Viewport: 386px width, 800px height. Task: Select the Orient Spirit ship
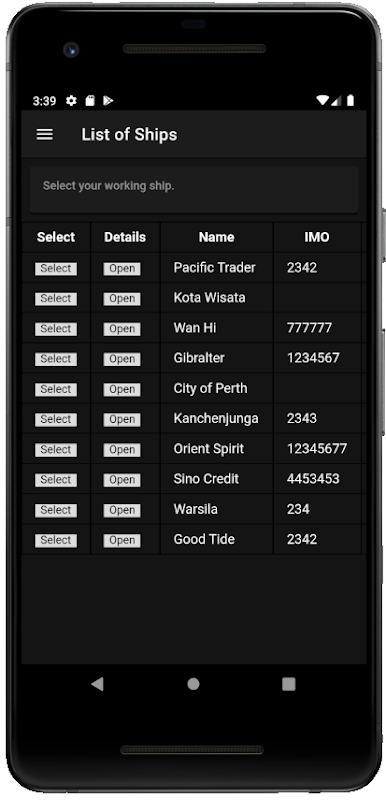pos(56,450)
